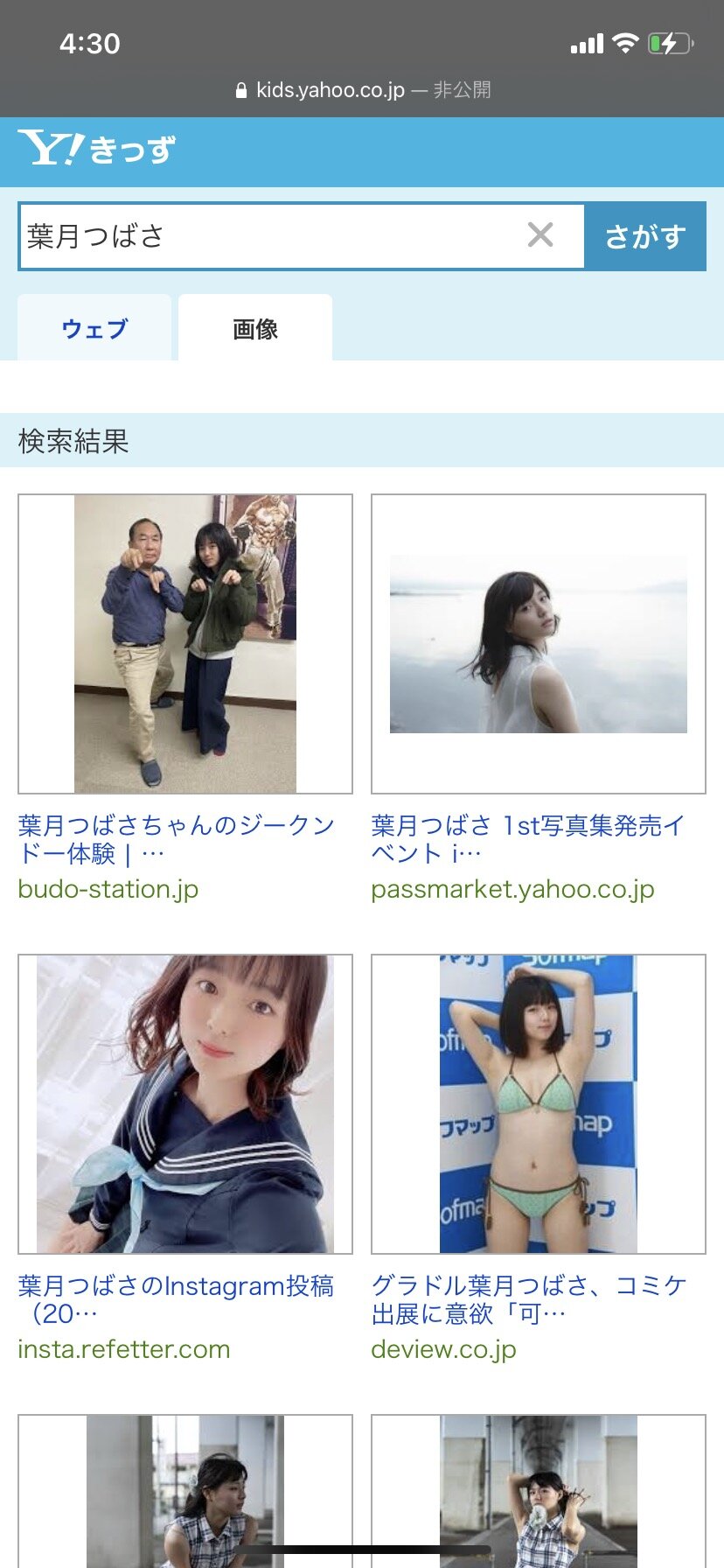Tap the さがす search button

(645, 236)
